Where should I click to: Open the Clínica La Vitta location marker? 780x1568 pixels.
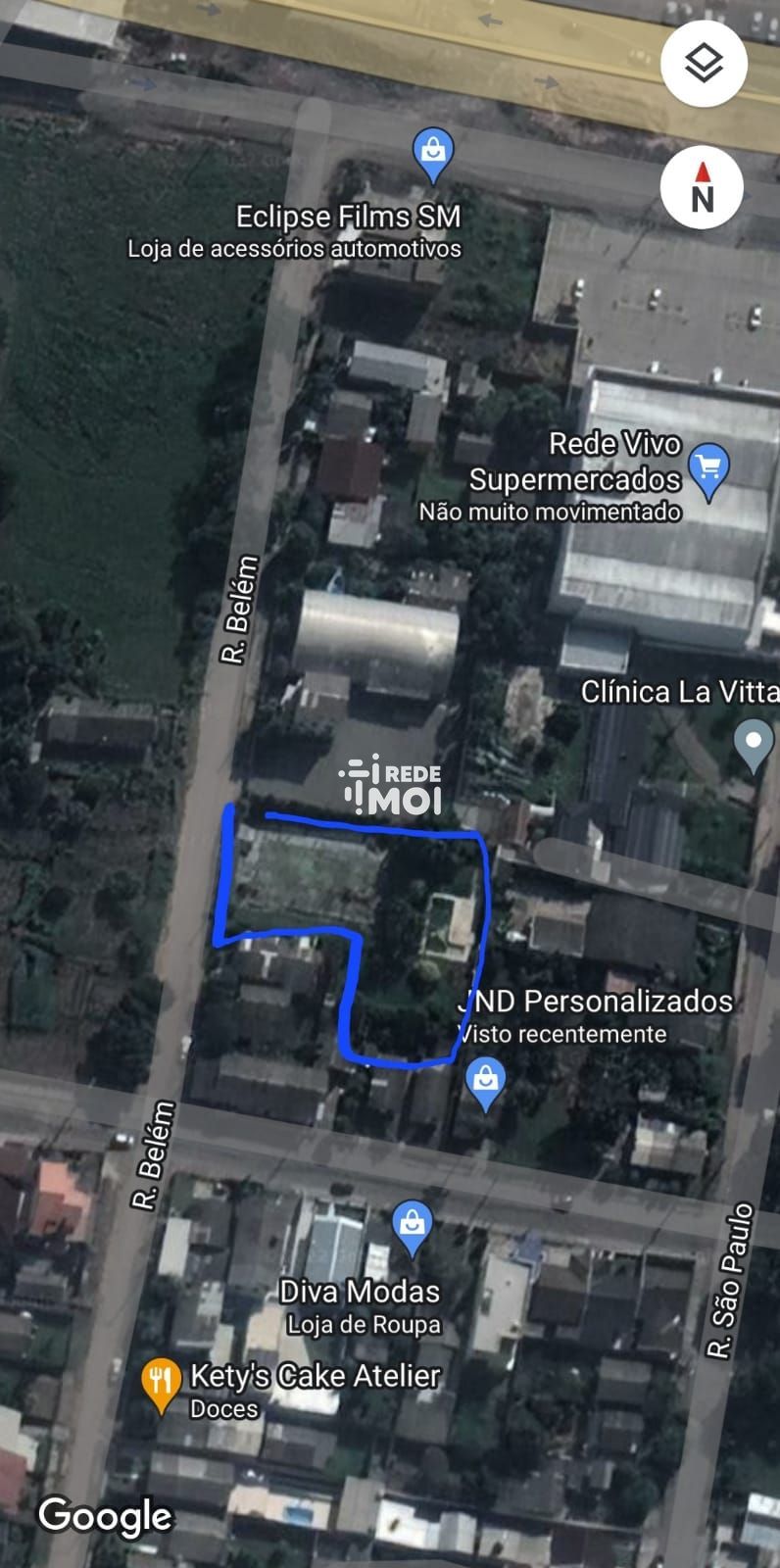[x=754, y=743]
